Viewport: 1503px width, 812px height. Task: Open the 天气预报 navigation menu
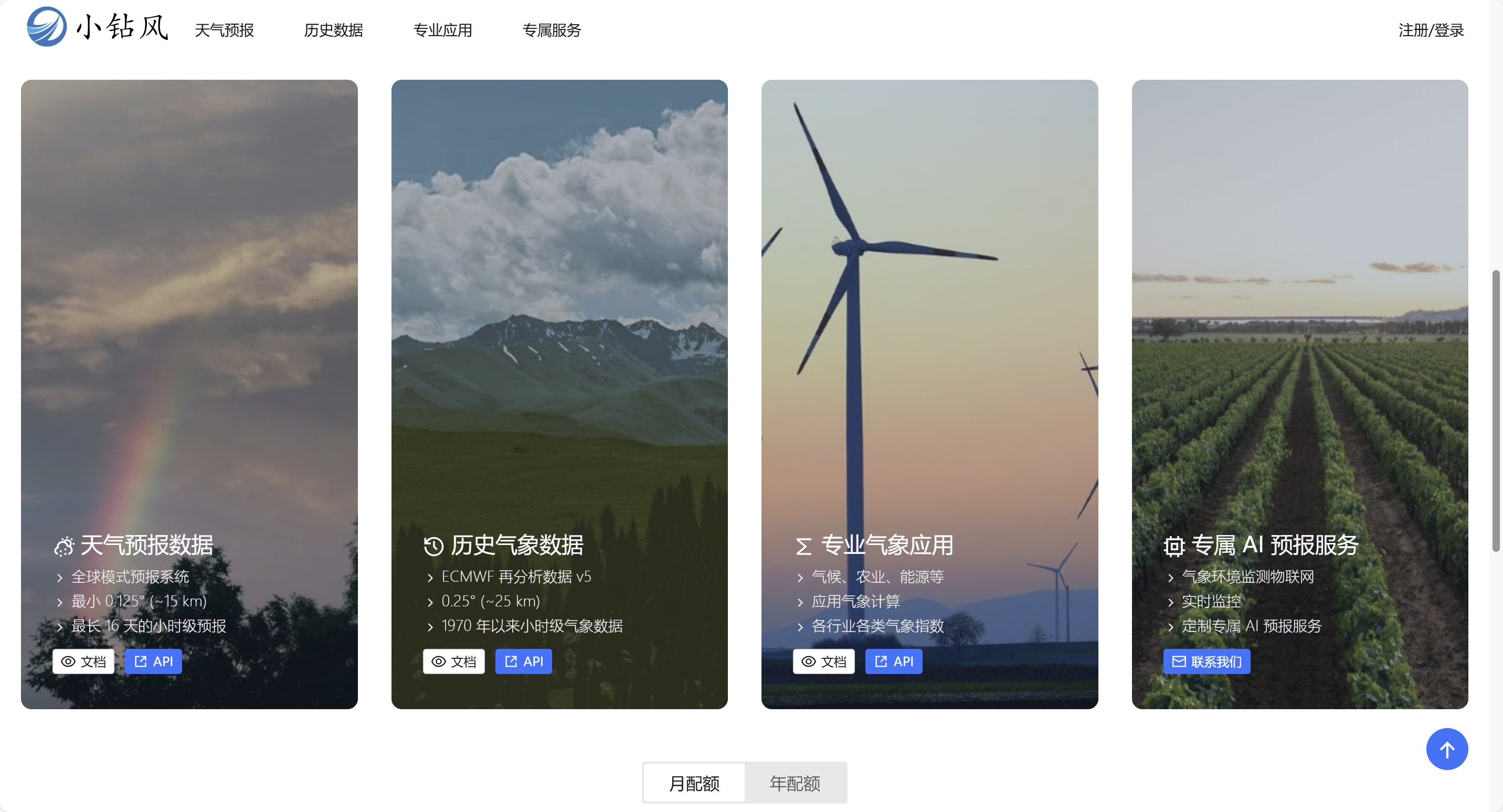[x=224, y=30]
